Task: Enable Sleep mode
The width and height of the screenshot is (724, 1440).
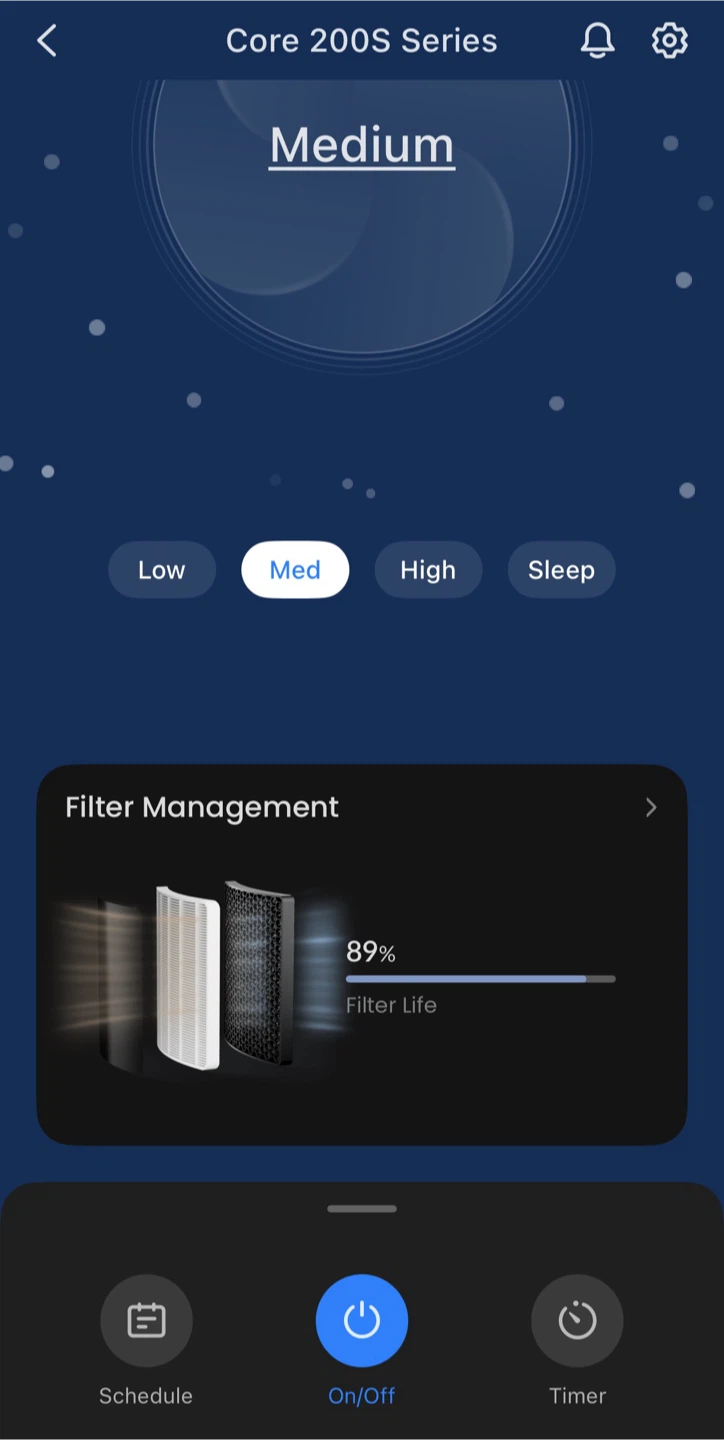Action: [x=561, y=570]
